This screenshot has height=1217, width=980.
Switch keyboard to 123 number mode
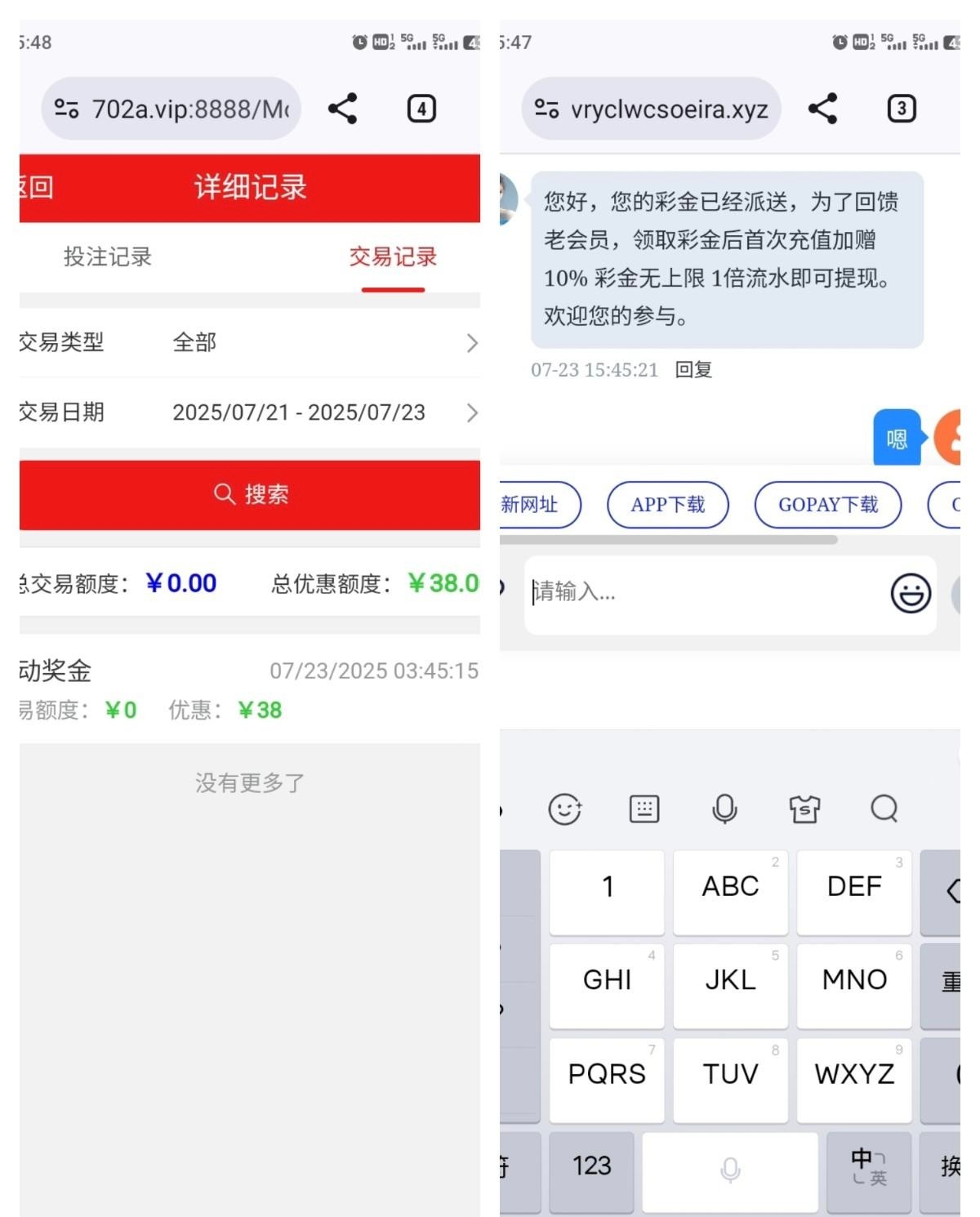click(x=591, y=1166)
